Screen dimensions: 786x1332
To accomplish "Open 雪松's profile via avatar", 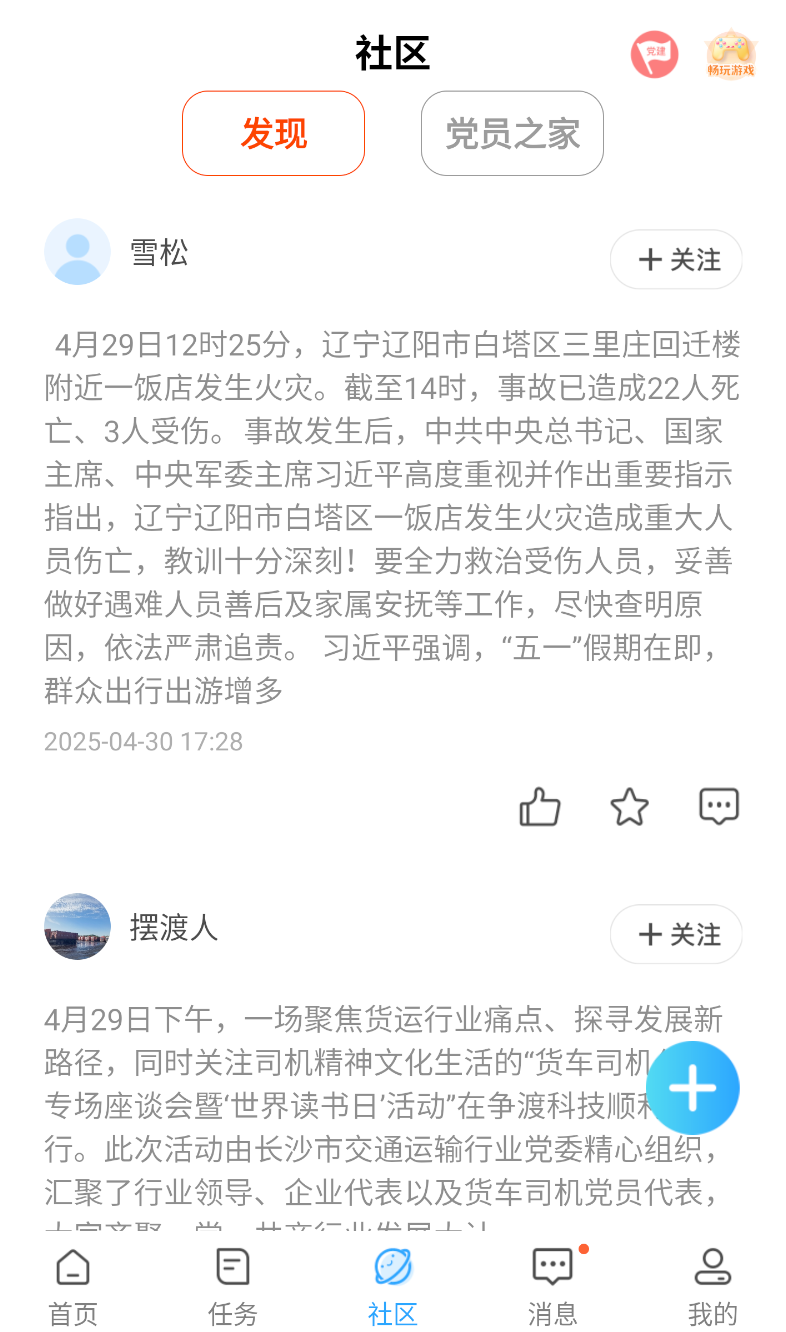I will pos(77,252).
